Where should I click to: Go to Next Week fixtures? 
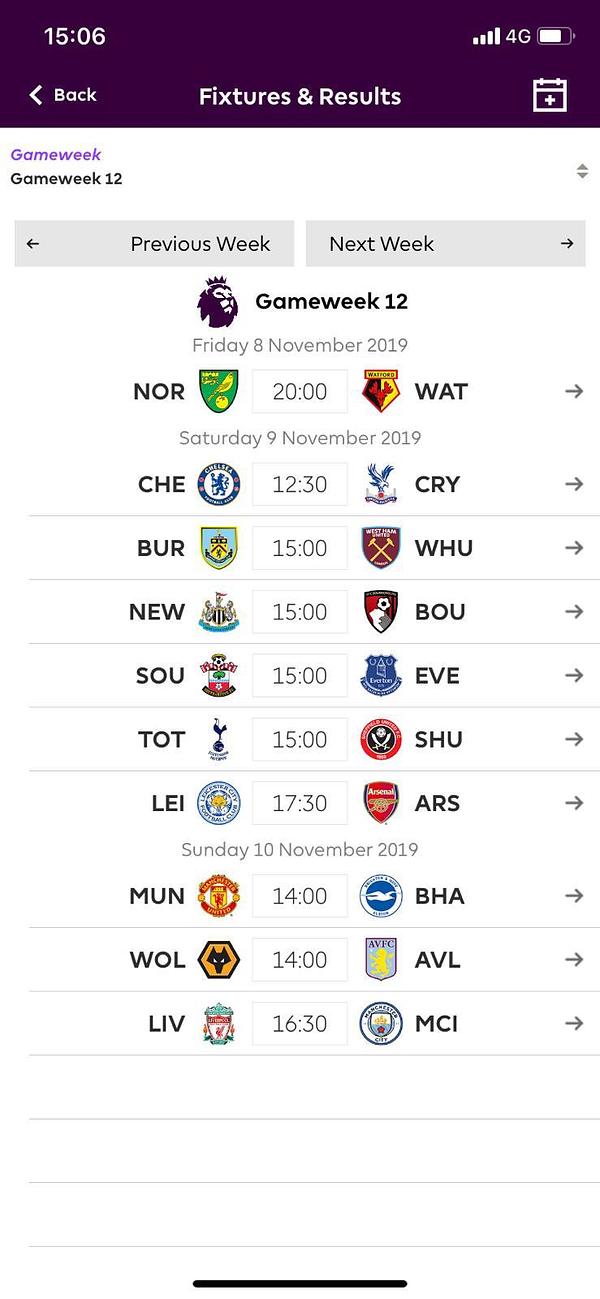[445, 244]
